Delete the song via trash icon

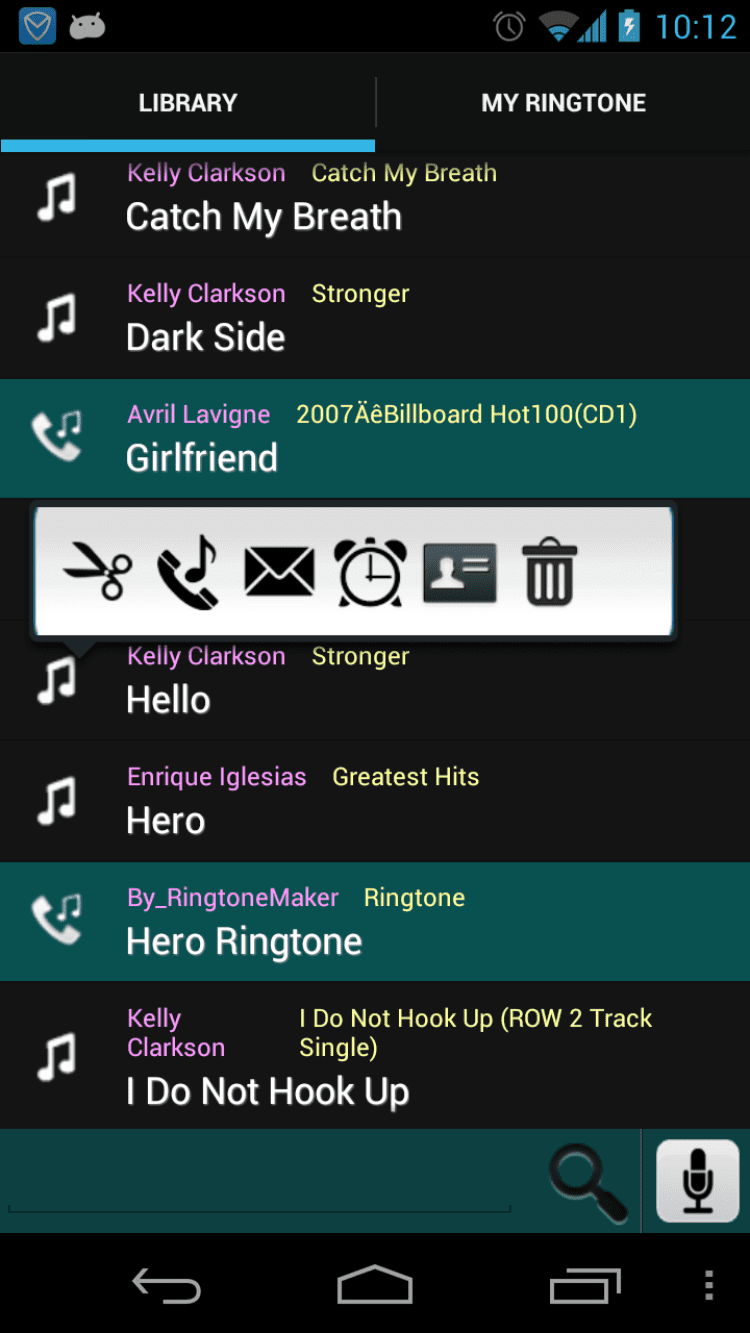click(550, 572)
